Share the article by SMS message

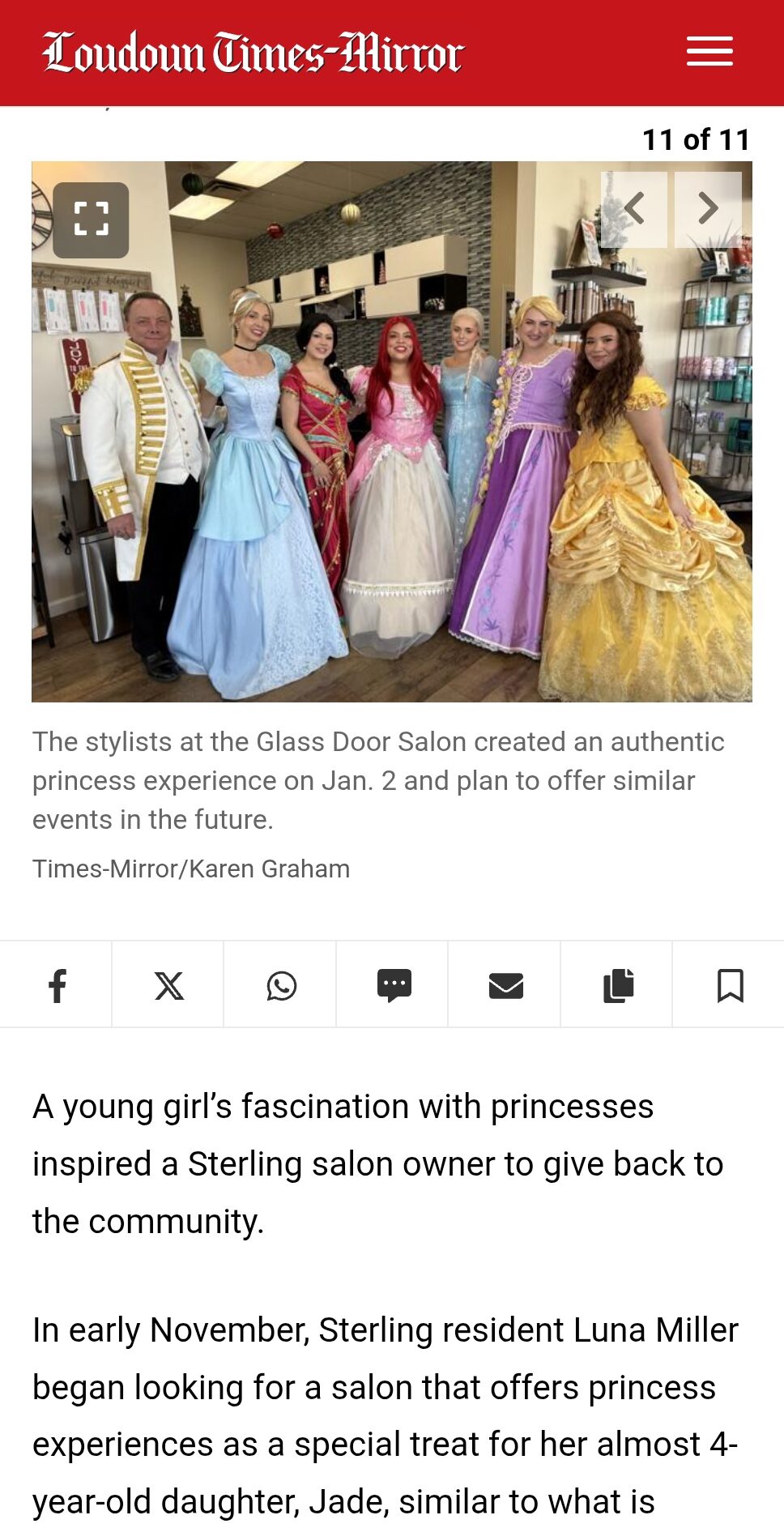[x=394, y=985]
